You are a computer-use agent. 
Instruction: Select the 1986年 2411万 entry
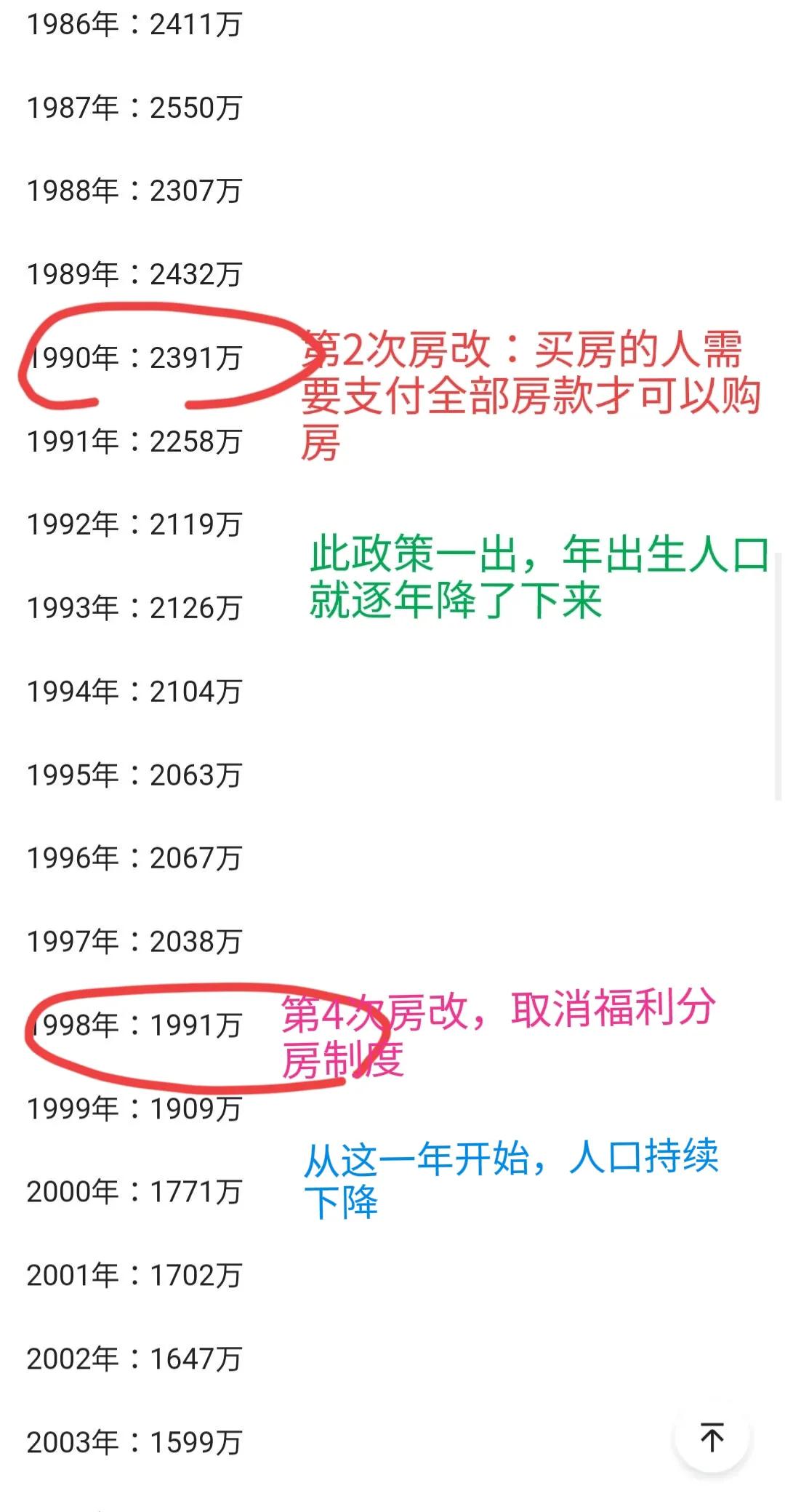tap(134, 24)
